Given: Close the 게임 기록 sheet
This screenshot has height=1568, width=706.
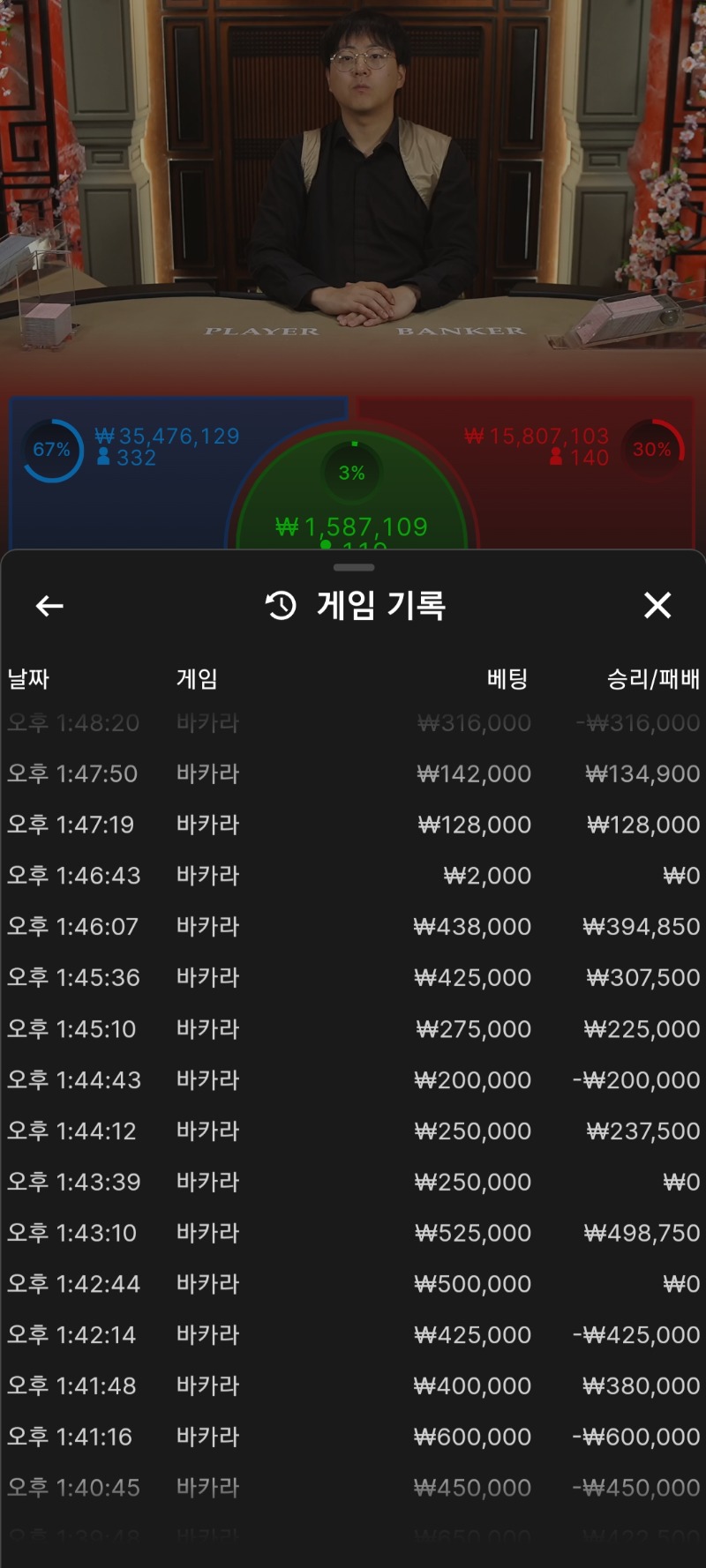Looking at the screenshot, I should pos(657,606).
